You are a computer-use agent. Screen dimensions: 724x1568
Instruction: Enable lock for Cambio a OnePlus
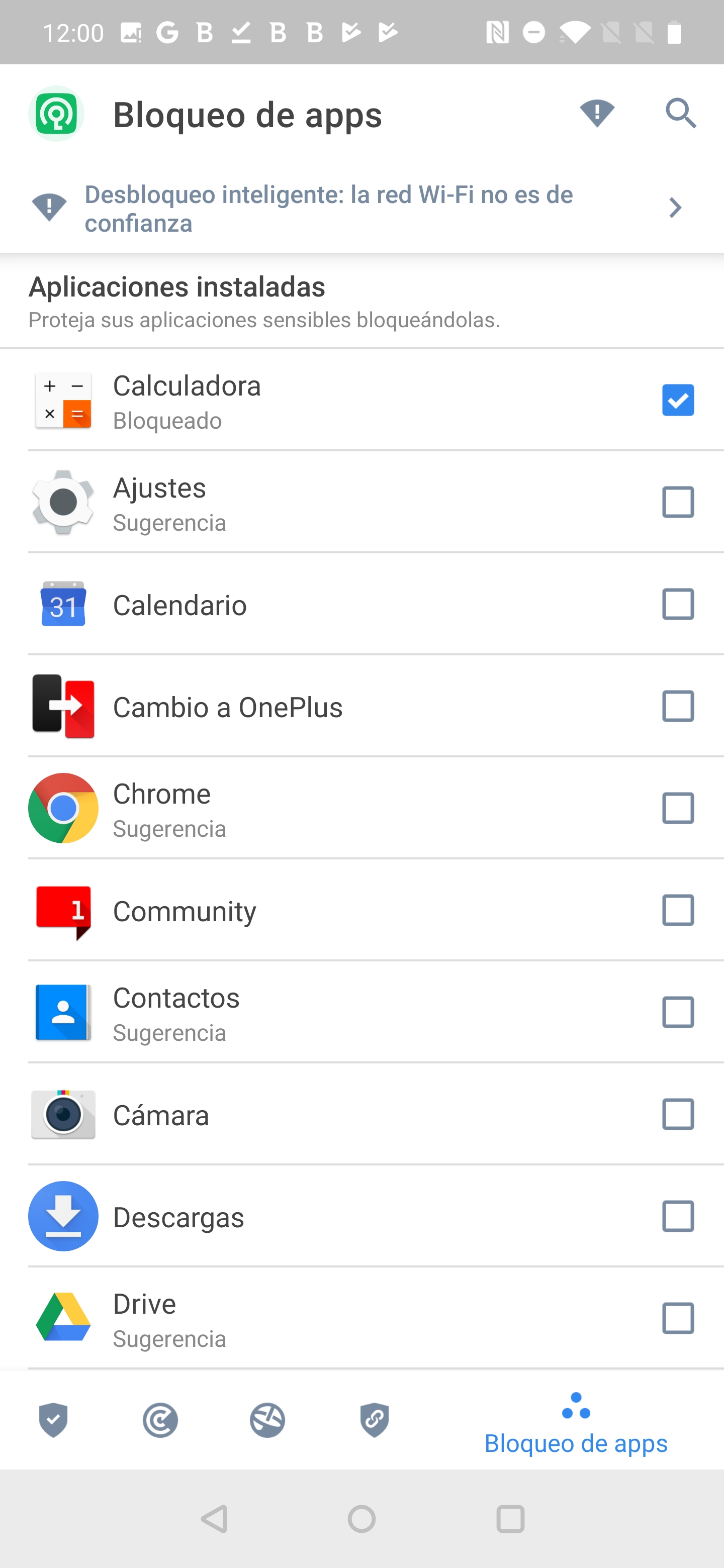pyautogui.click(x=678, y=706)
